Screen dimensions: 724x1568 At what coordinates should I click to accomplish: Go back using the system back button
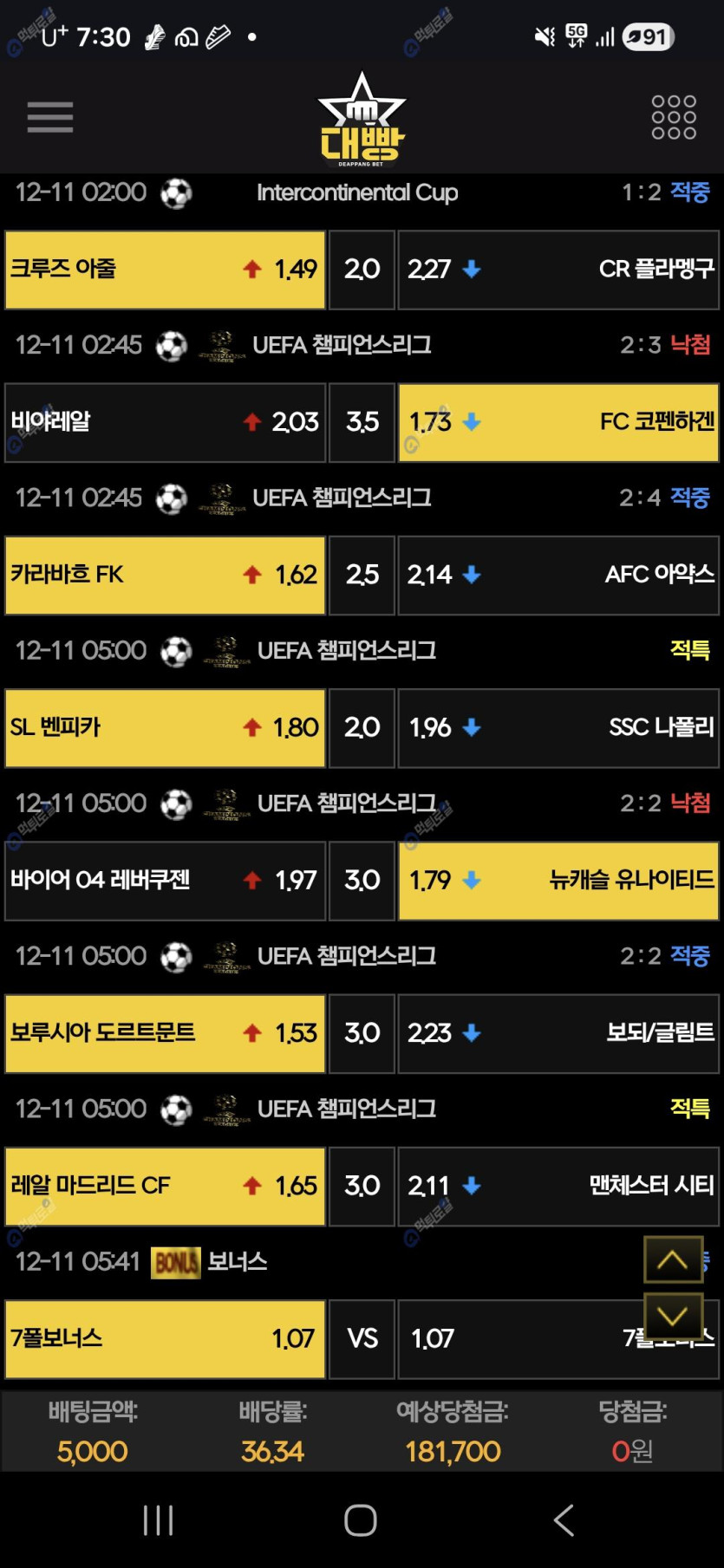pos(564,1519)
